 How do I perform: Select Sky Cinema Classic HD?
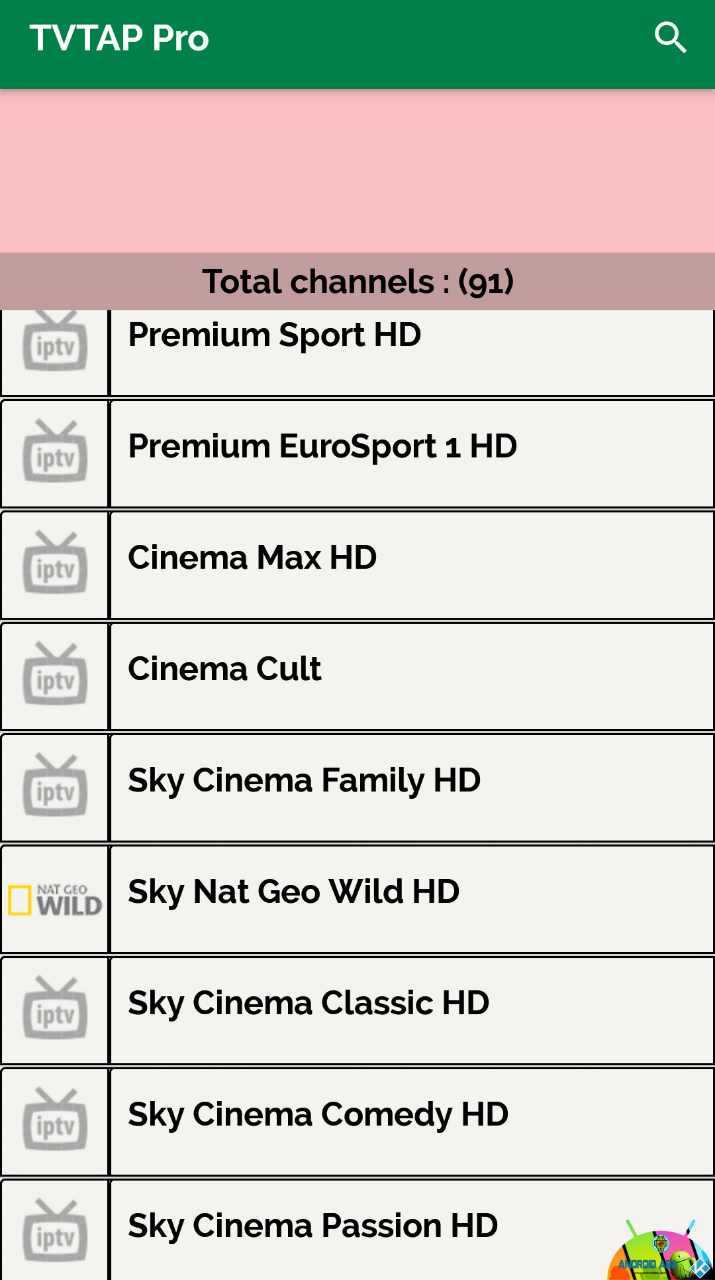tap(357, 1010)
